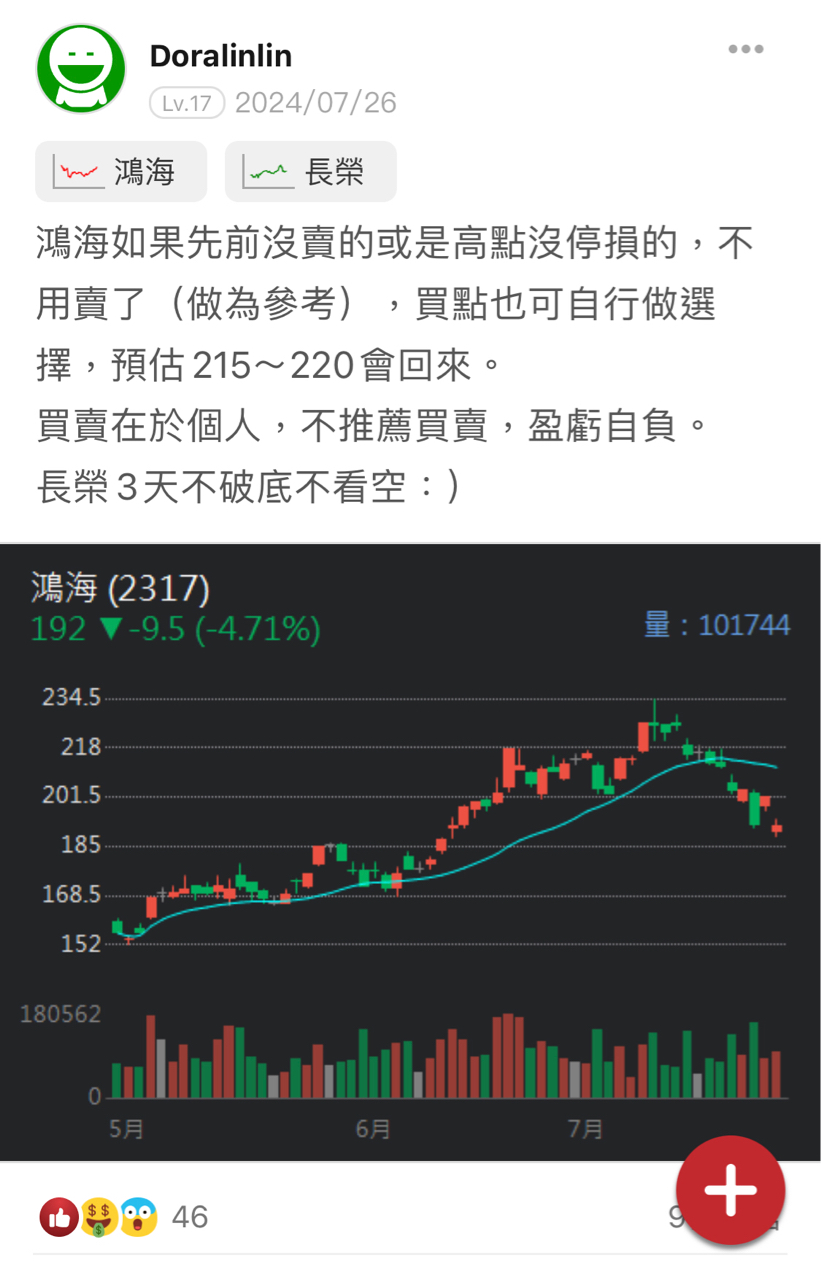
Task: Open the 鴻海 stock chip
Action: [x=121, y=172]
